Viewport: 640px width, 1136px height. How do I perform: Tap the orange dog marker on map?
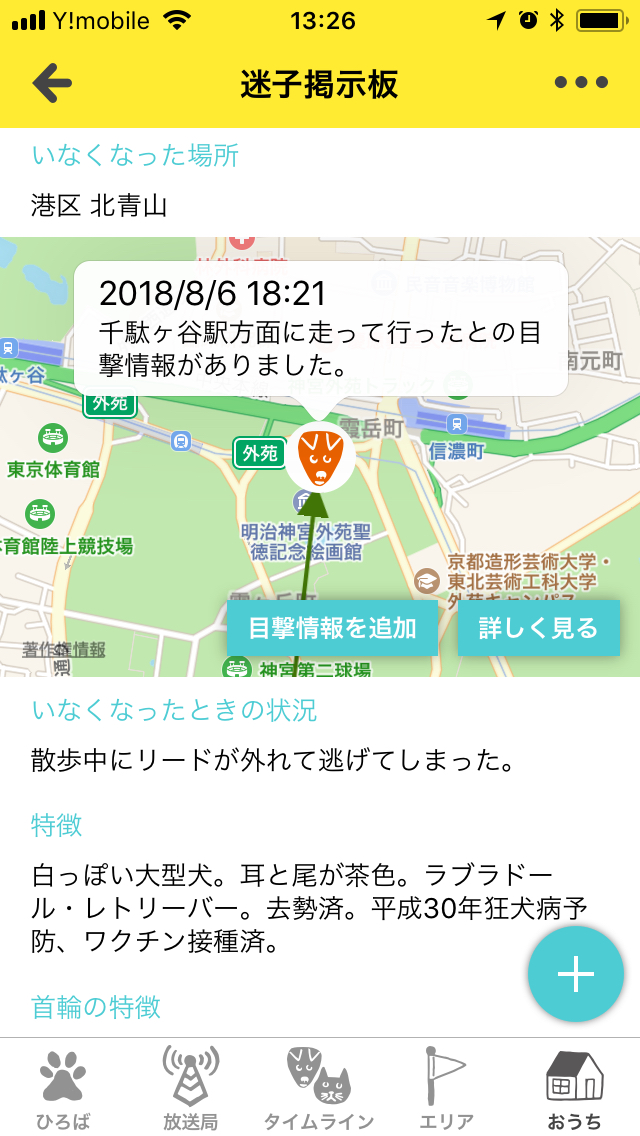pyautogui.click(x=321, y=456)
